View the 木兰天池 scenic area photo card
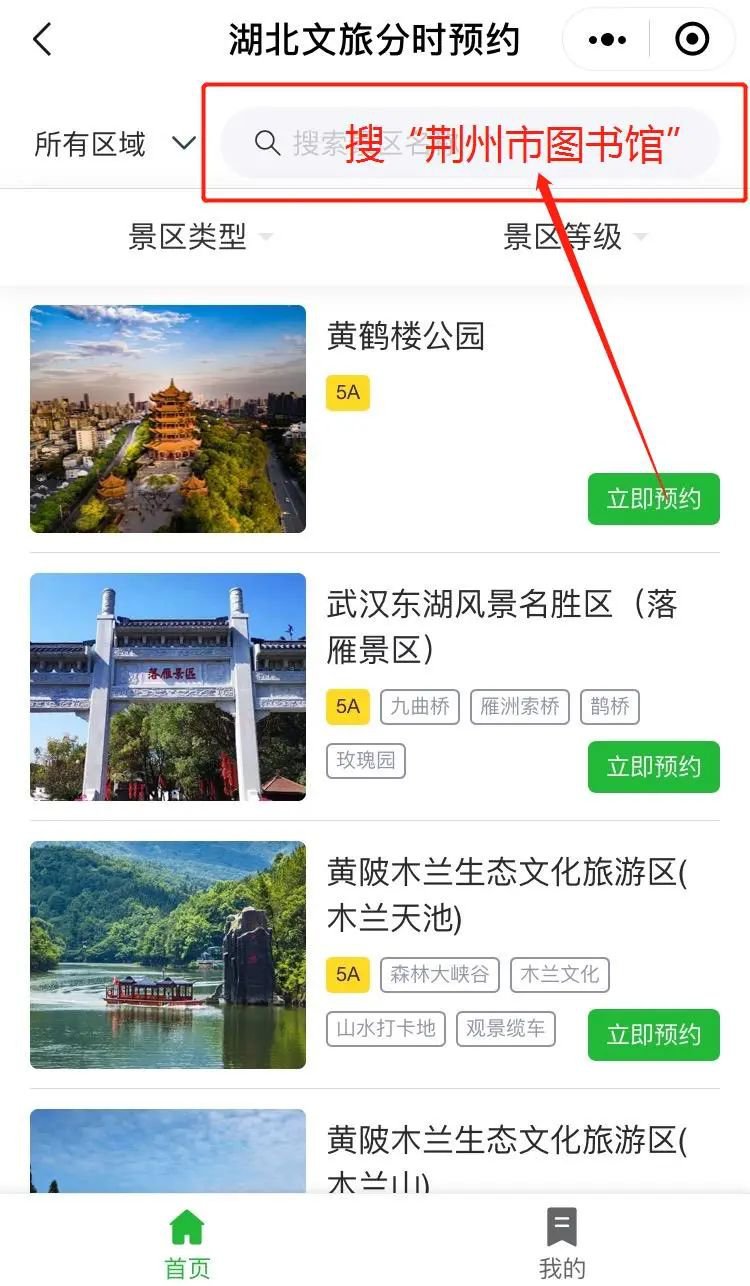750x1286 pixels. click(168, 955)
